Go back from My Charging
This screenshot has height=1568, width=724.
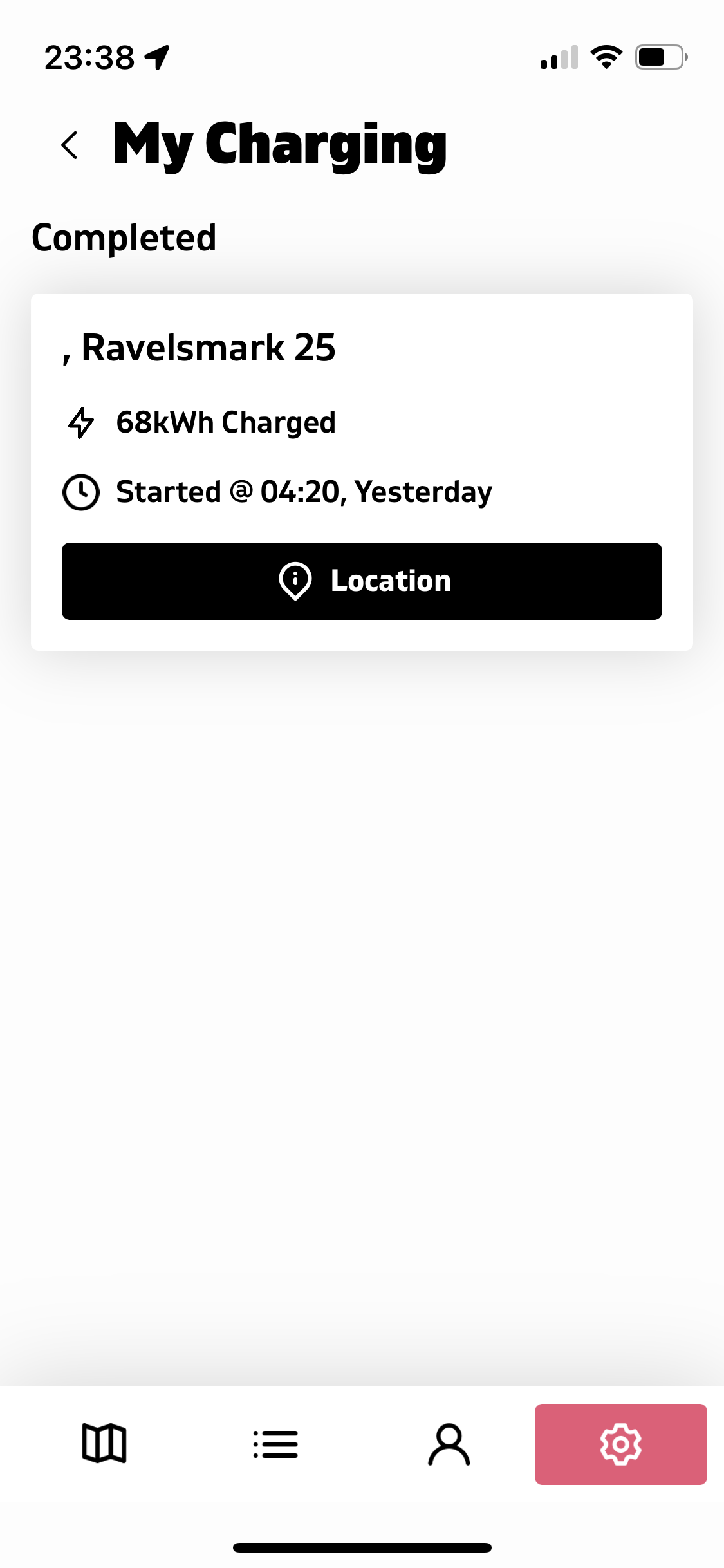[x=70, y=145]
